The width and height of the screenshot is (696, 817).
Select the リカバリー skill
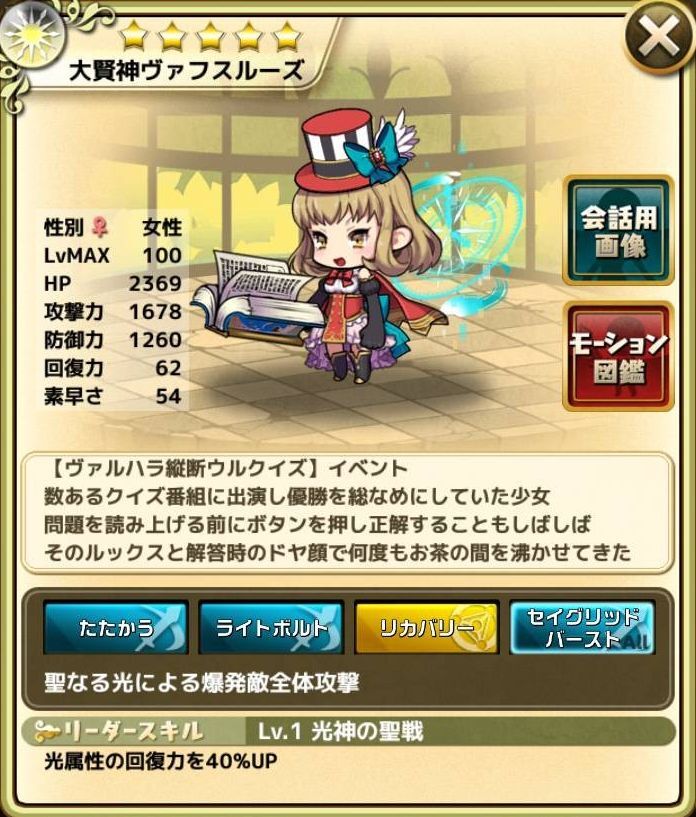pos(426,628)
